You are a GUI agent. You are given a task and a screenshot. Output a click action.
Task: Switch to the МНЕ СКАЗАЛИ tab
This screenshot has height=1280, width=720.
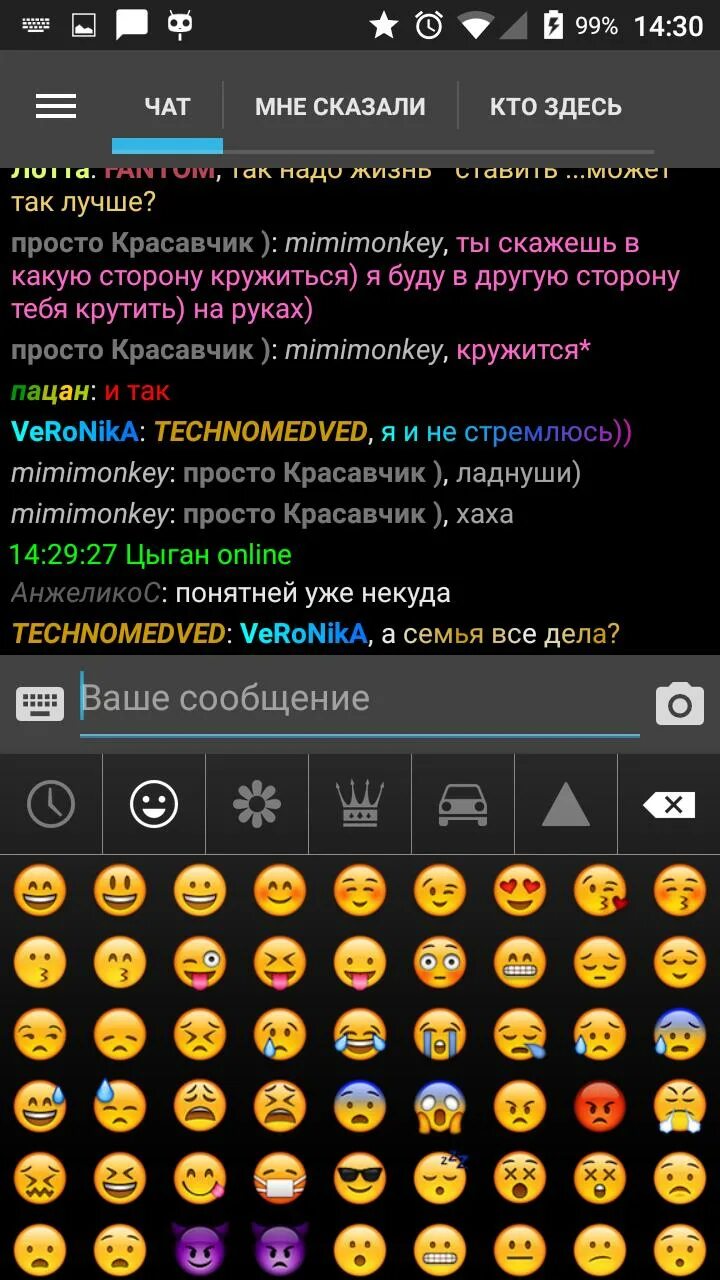click(x=340, y=107)
